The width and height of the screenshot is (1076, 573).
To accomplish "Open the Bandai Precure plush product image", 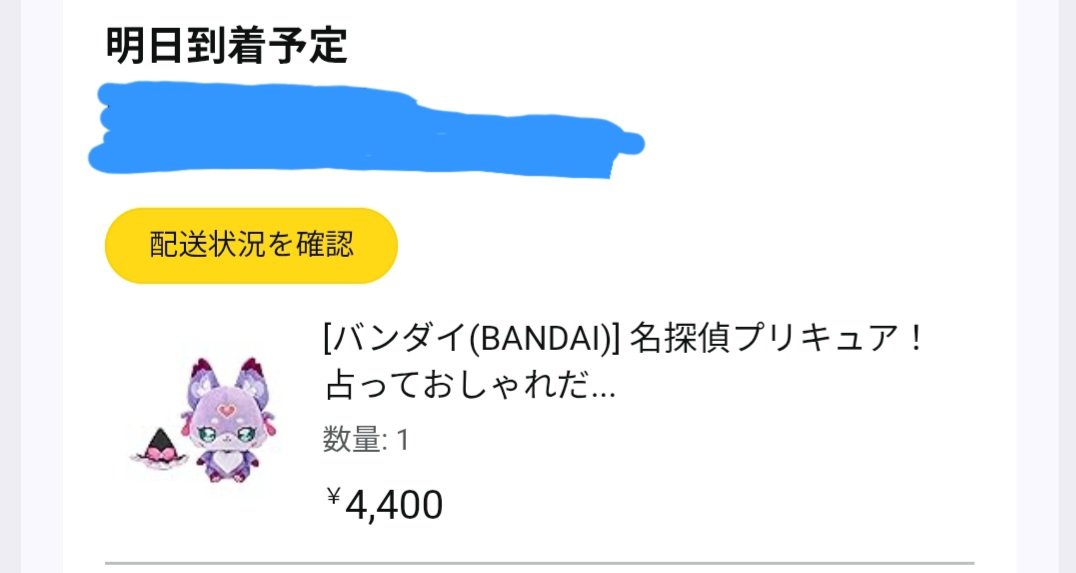I will coord(205,420).
